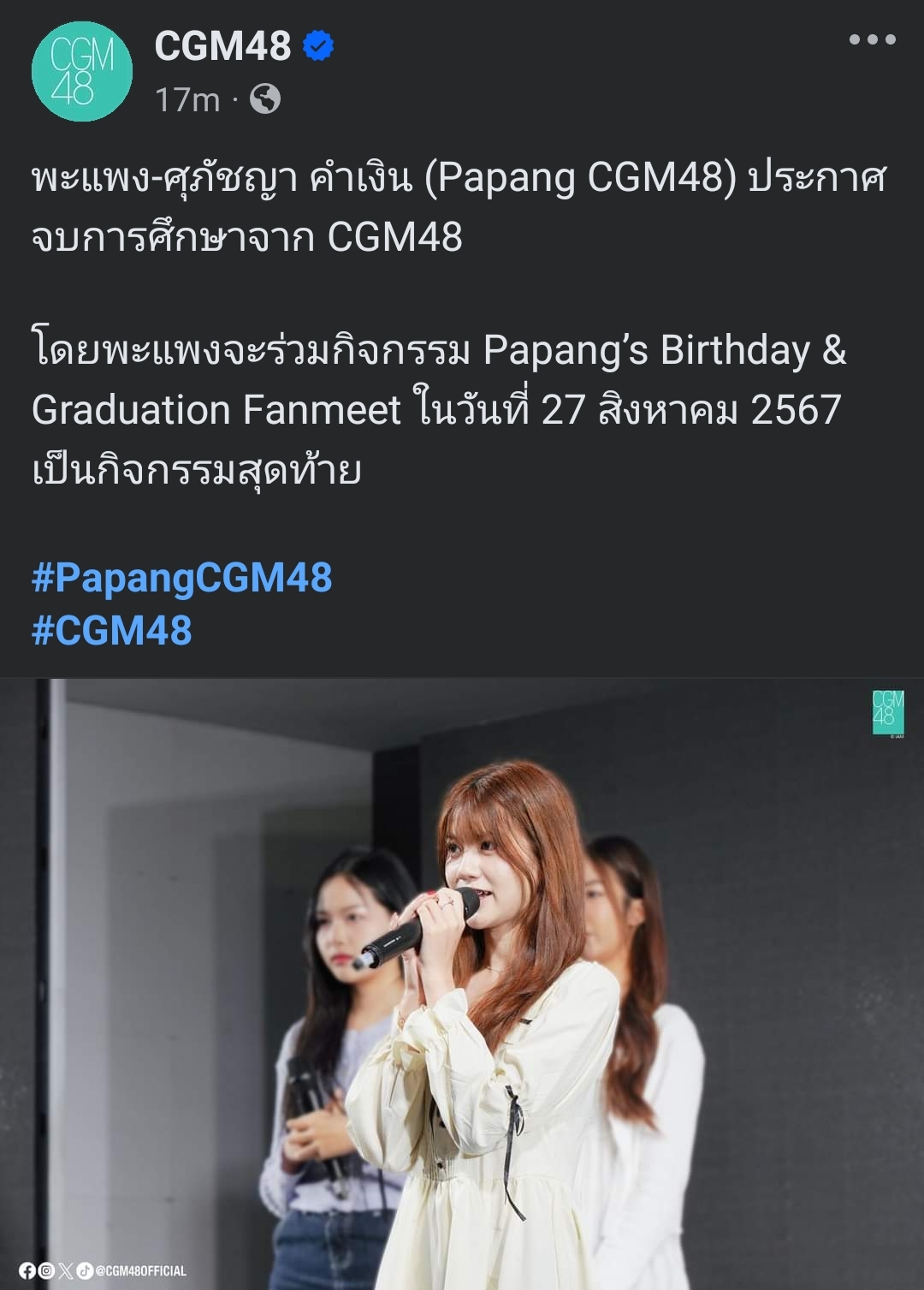Tap the globe public audience icon
The height and width of the screenshot is (1290, 924).
click(265, 99)
